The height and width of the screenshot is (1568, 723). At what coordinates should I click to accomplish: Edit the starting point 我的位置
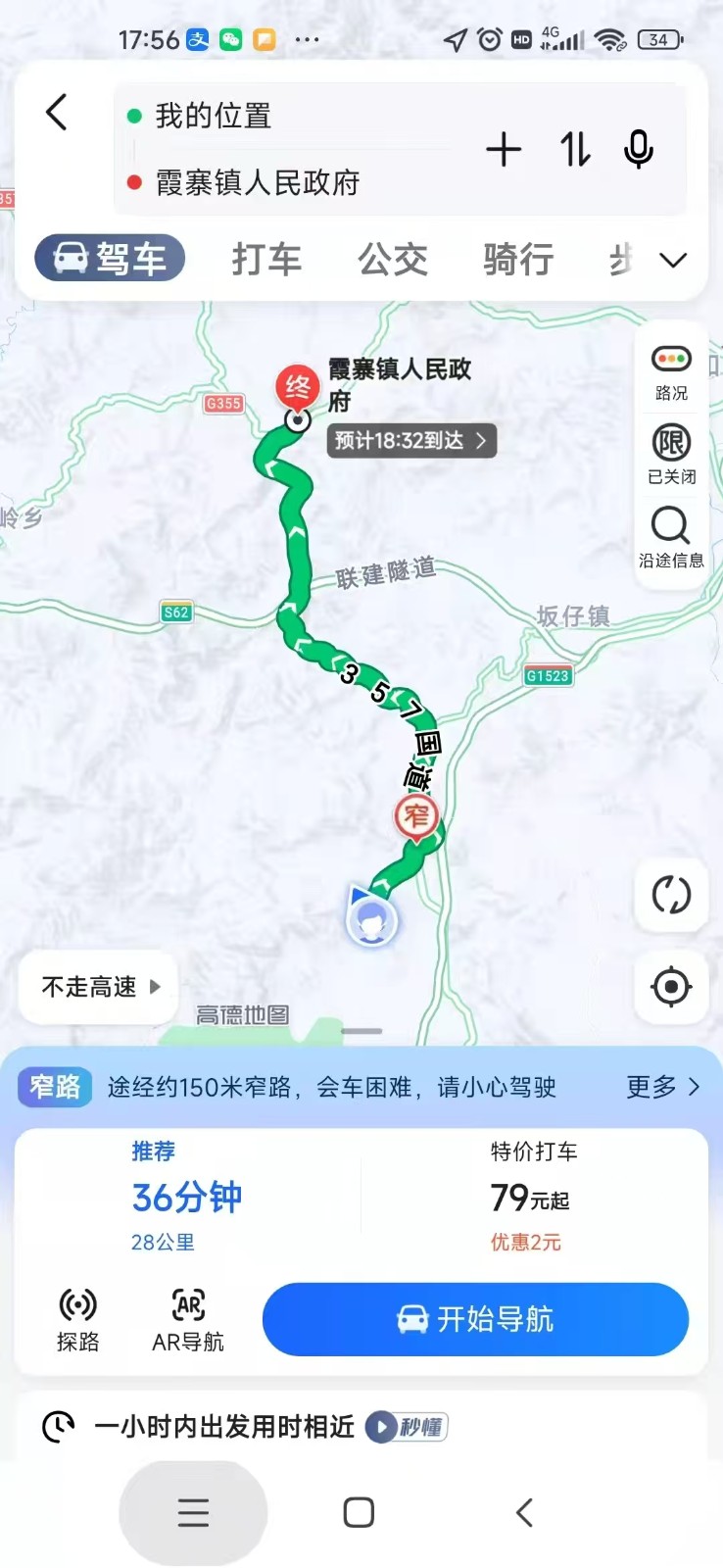[x=214, y=117]
